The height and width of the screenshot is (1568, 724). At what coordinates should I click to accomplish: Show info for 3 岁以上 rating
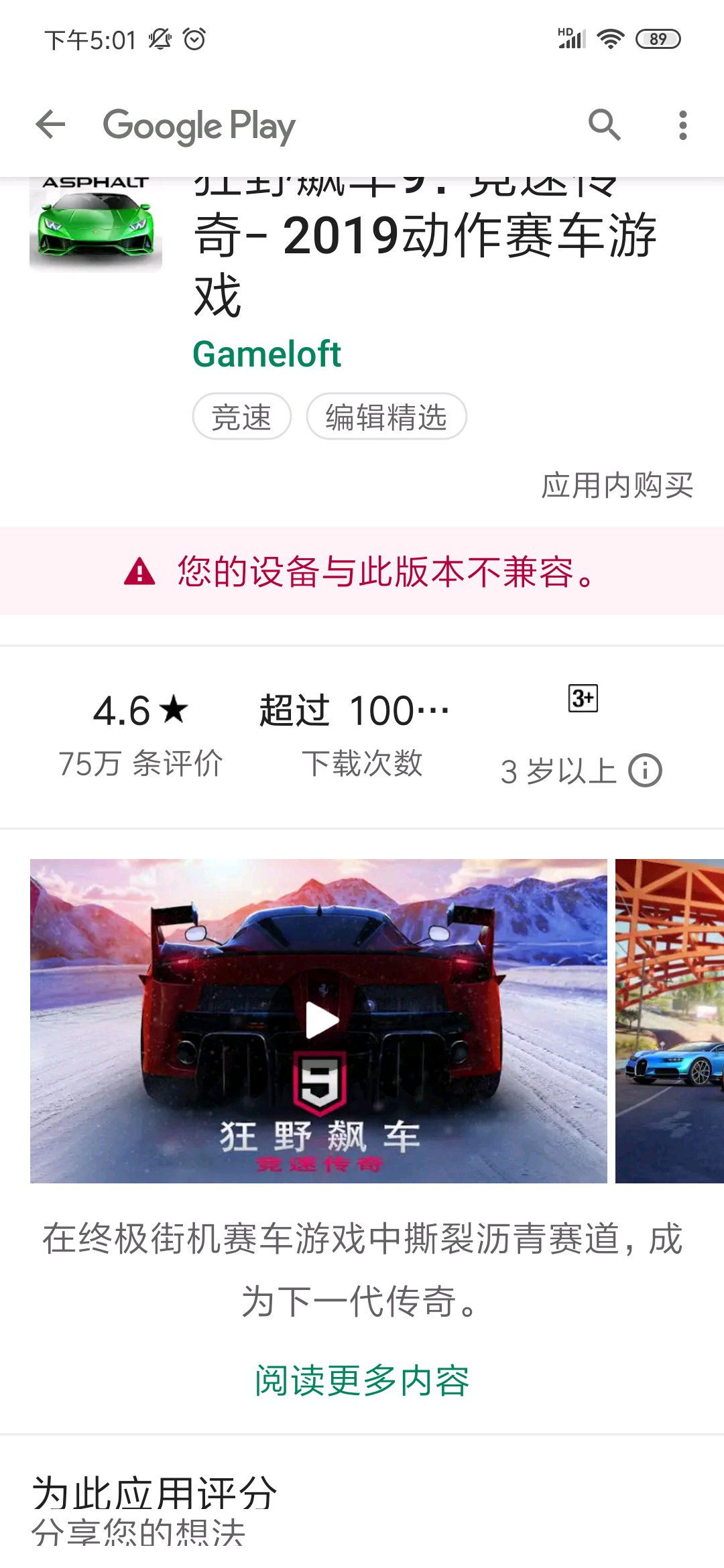[645, 771]
